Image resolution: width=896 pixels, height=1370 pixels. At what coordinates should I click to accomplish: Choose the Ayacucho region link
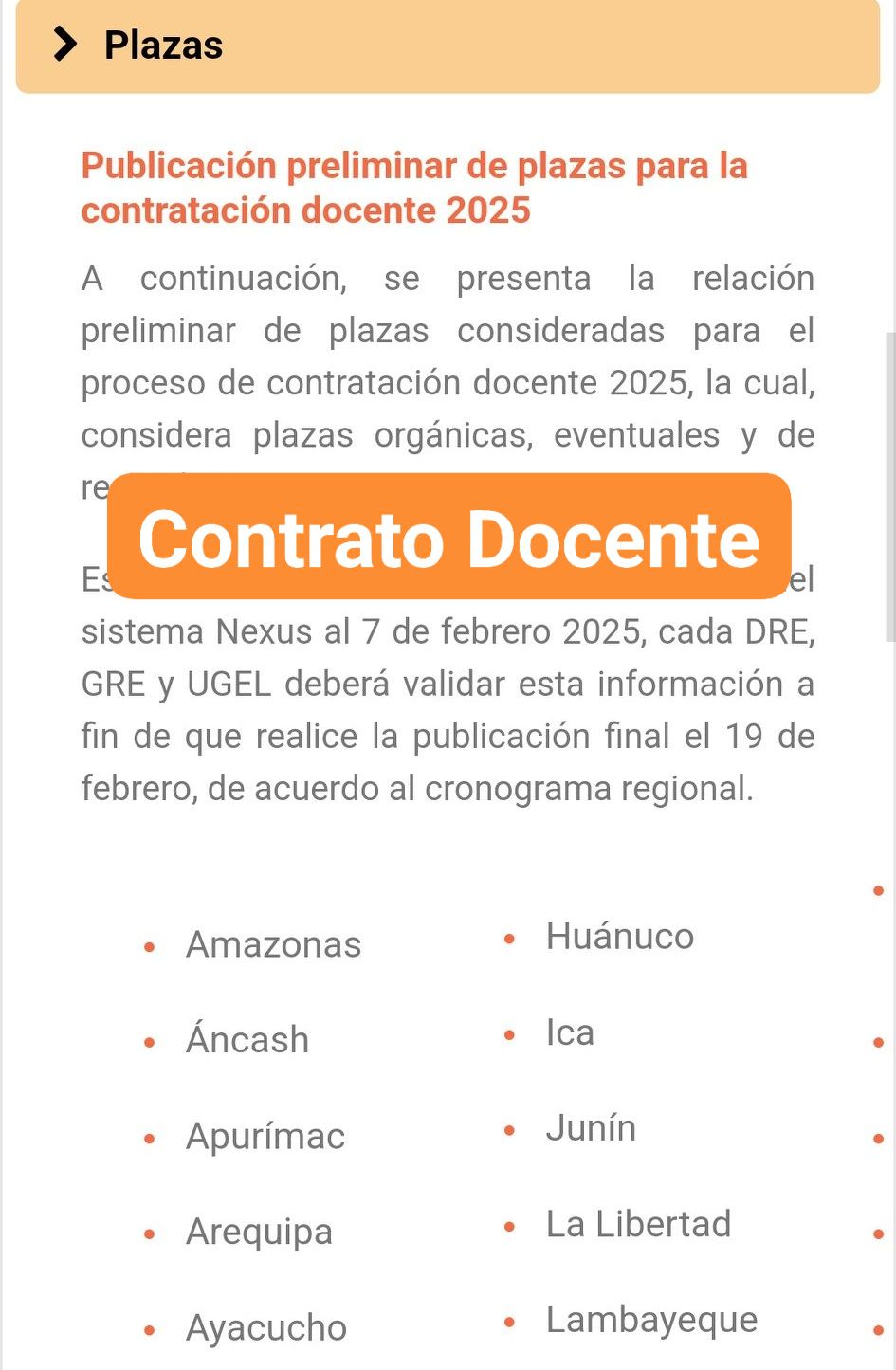click(266, 1328)
